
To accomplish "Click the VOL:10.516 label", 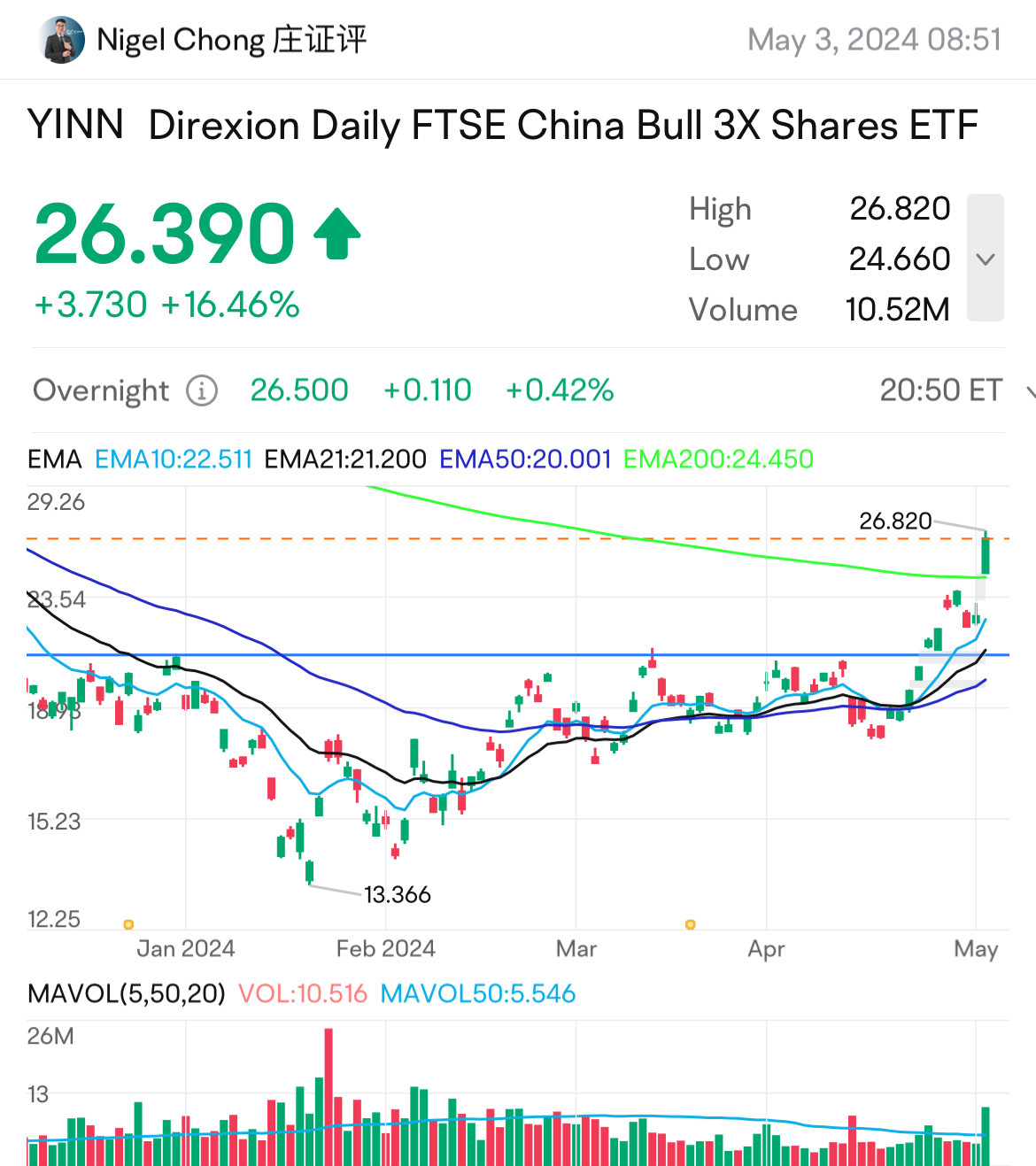I will click(x=303, y=994).
